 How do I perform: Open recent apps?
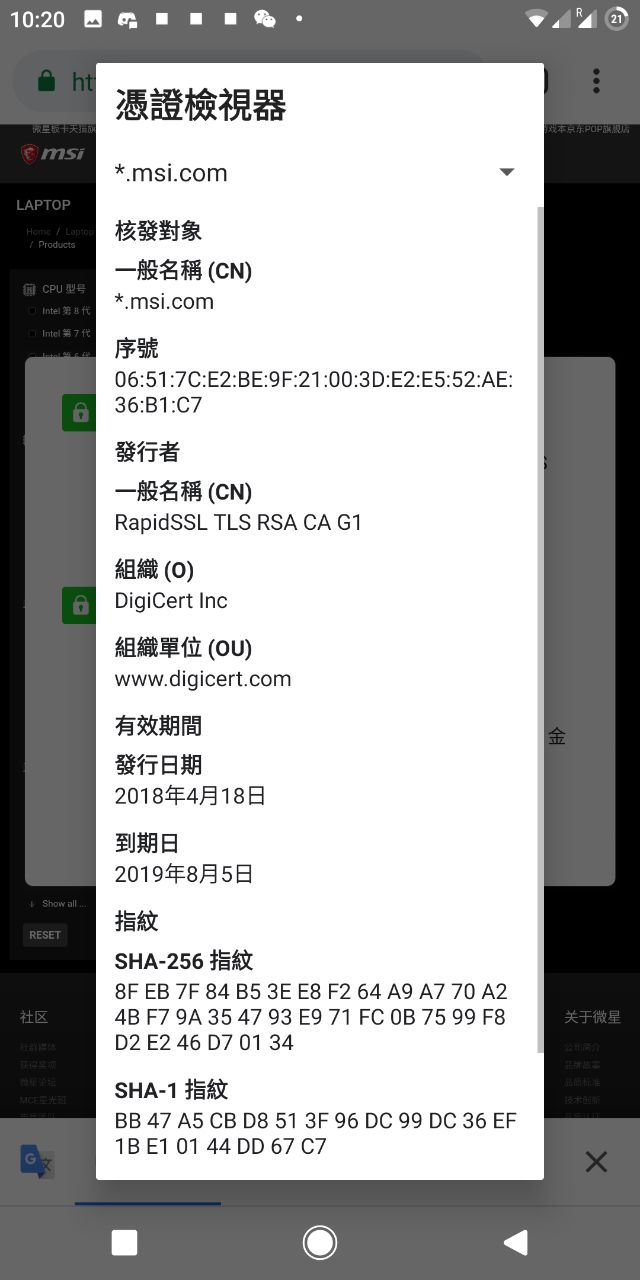[x=124, y=1242]
